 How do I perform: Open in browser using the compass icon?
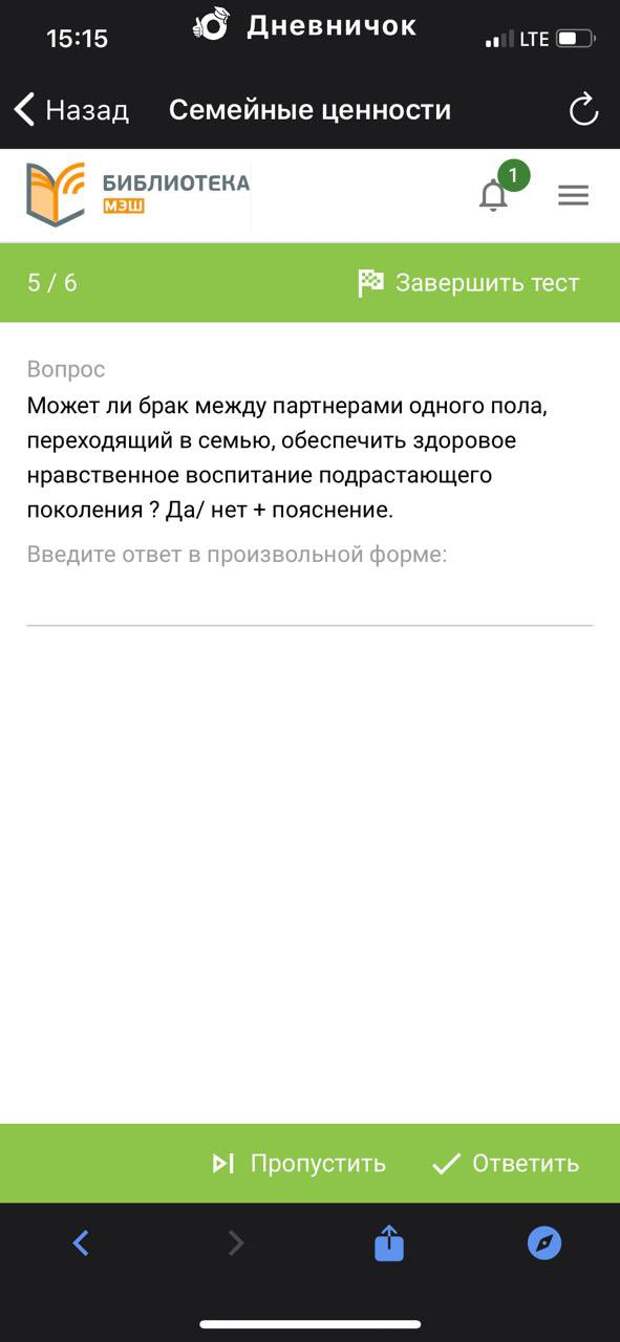pyautogui.click(x=544, y=1243)
